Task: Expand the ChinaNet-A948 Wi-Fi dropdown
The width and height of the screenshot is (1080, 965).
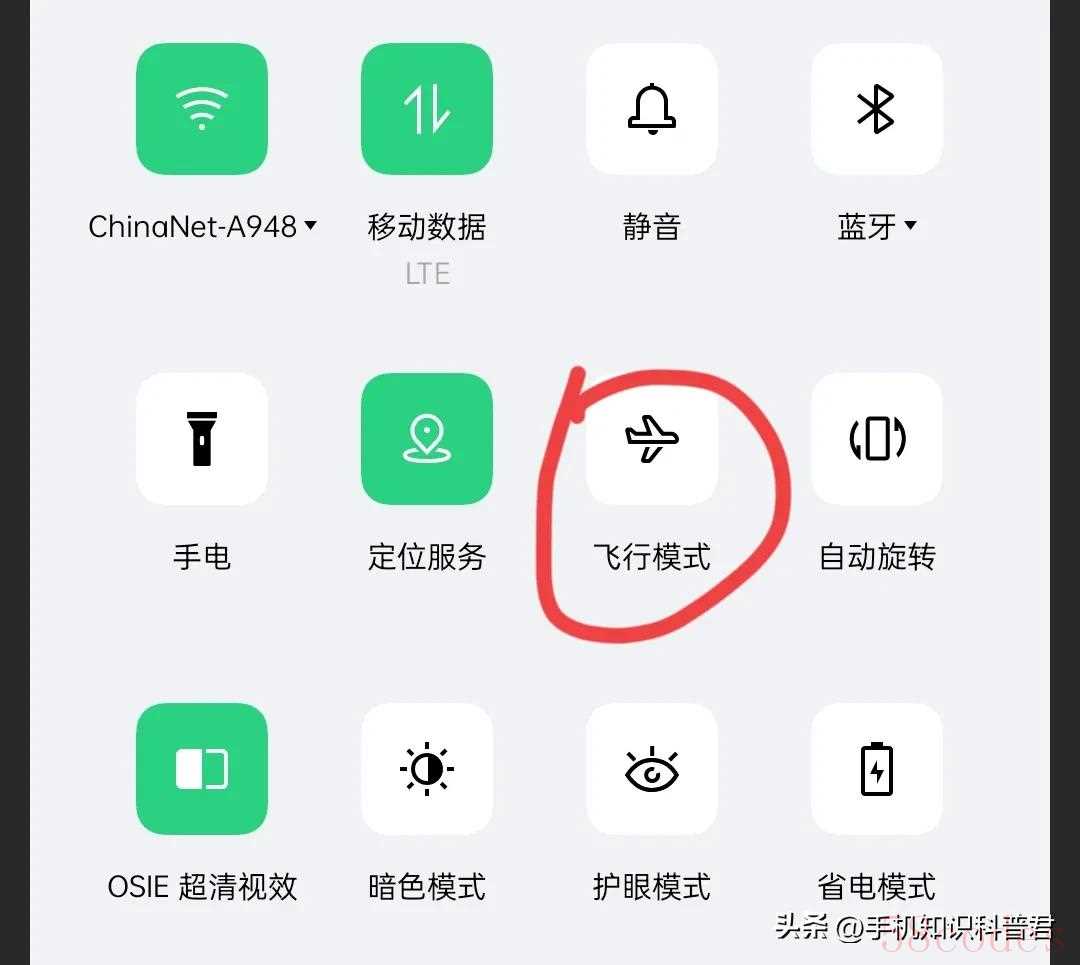Action: tap(310, 226)
